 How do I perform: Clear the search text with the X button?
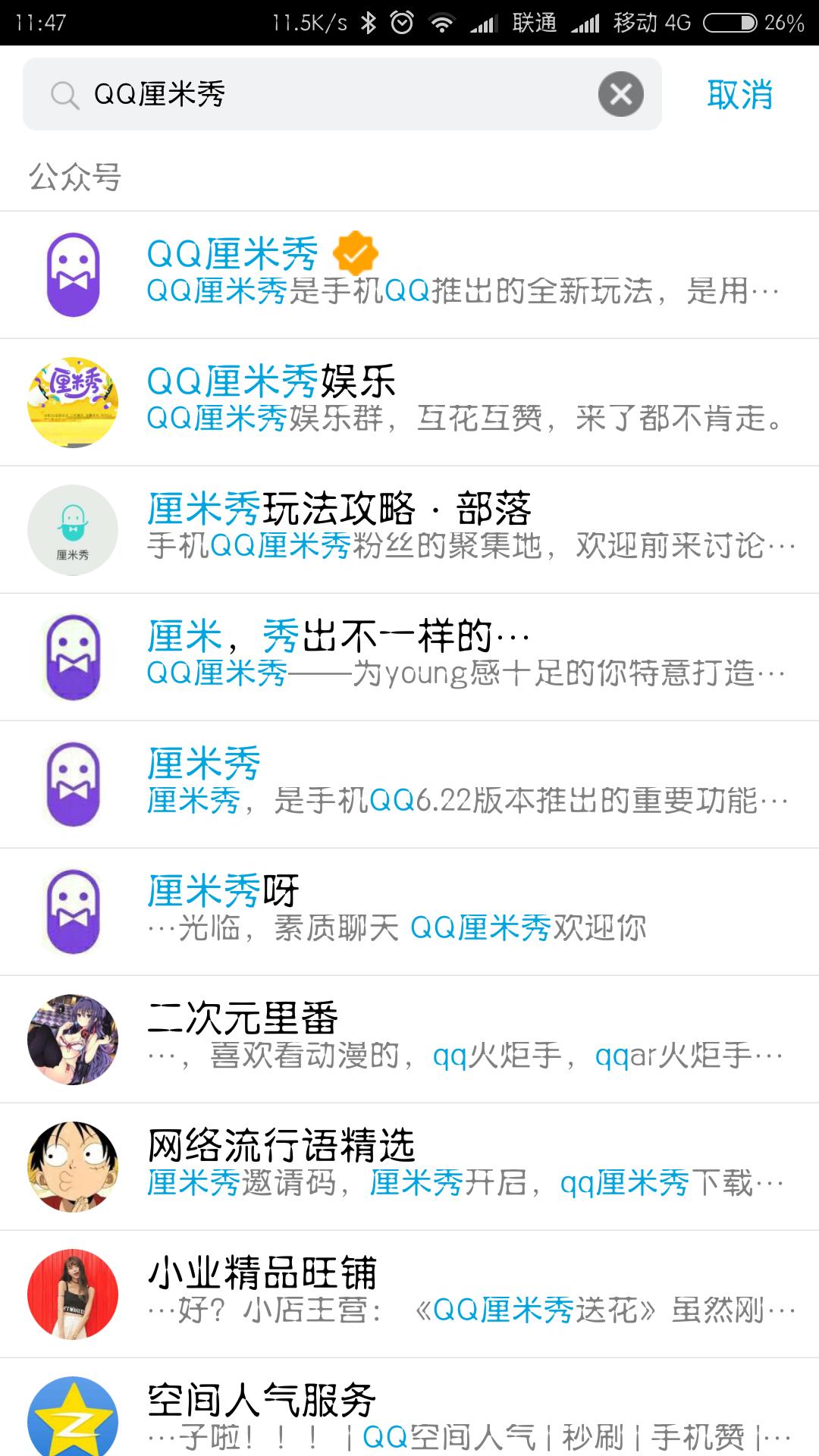pos(622,95)
